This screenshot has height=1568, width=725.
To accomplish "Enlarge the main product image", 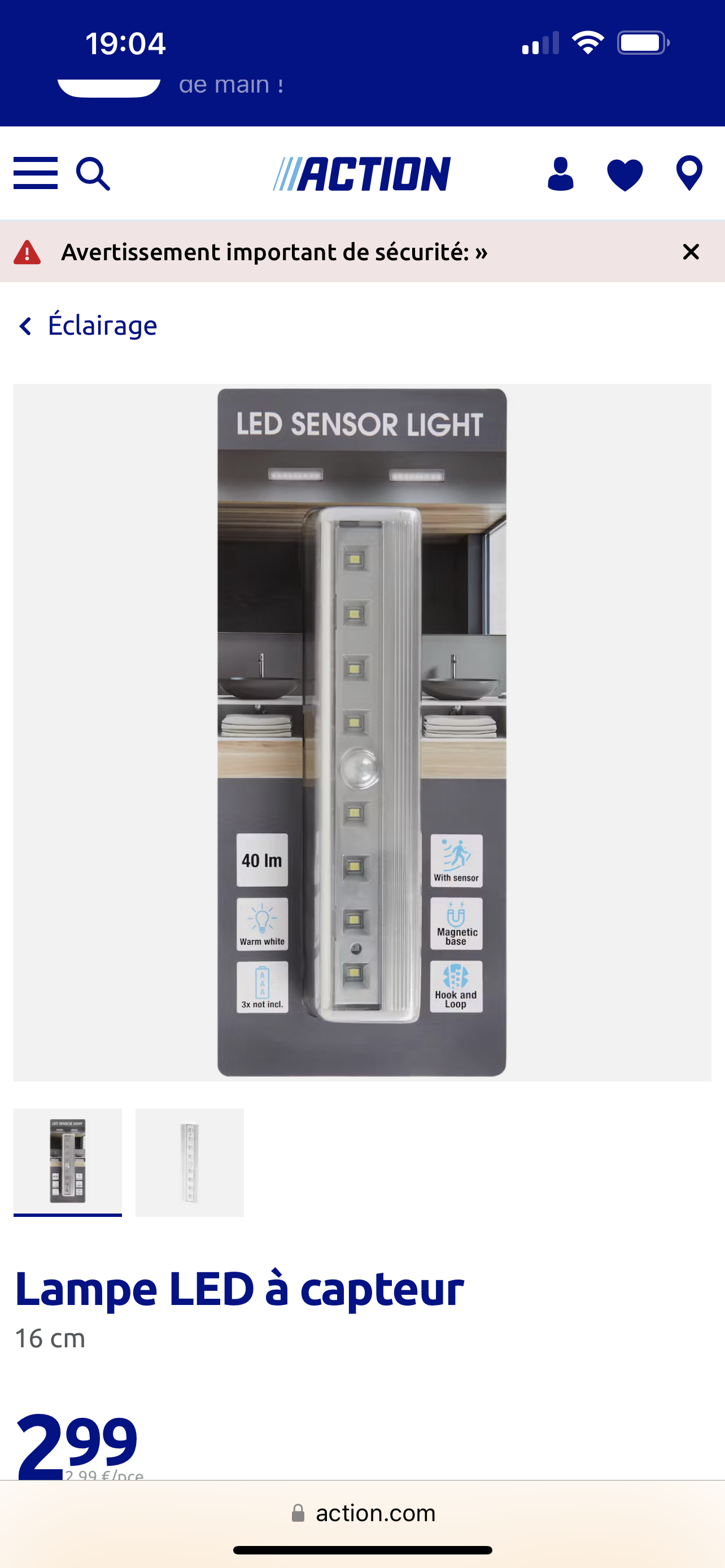I will [x=362, y=732].
